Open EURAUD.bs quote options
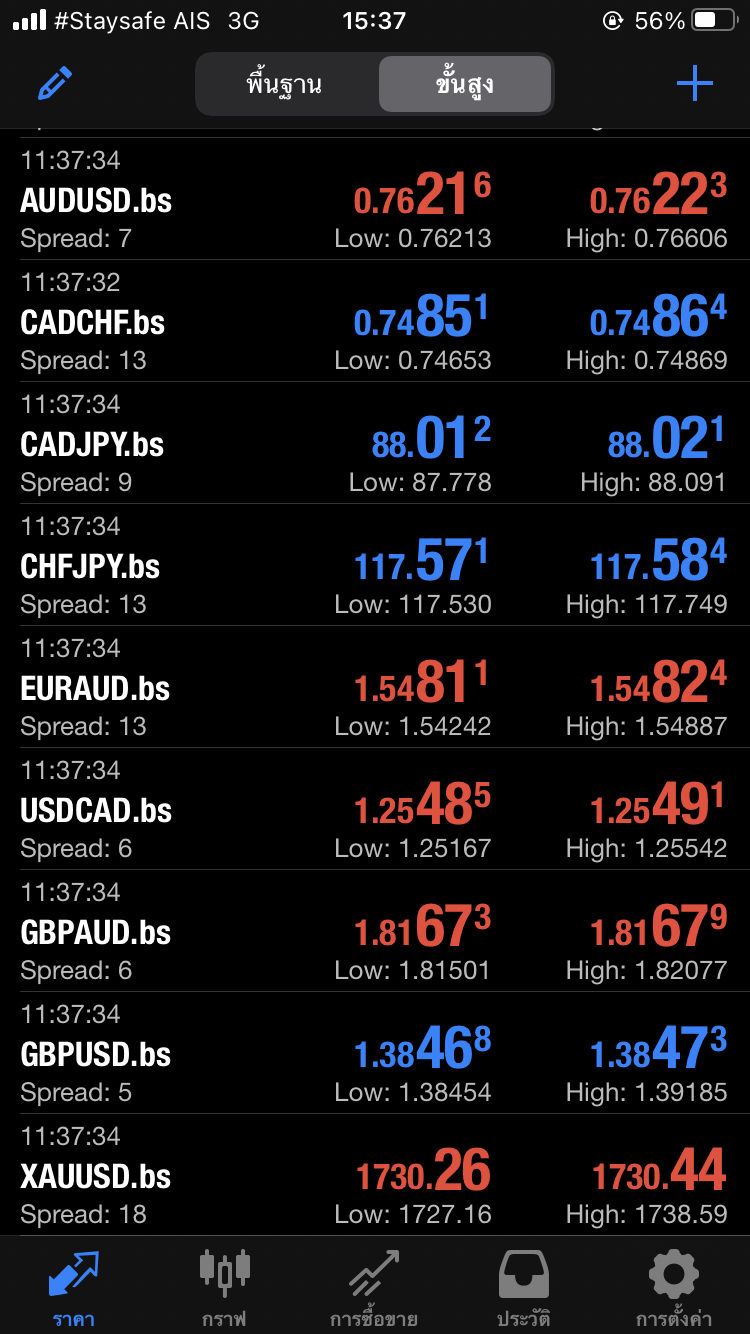The image size is (750, 1334). [x=375, y=687]
